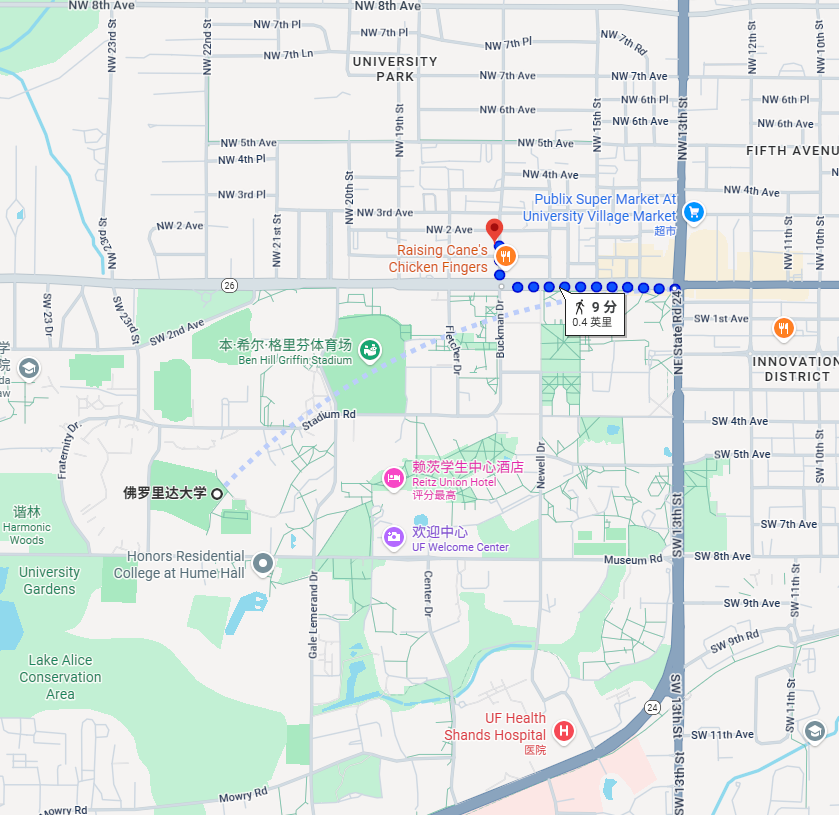
Task: Select the Ben Hill Griffin Stadium marker
Action: (x=371, y=349)
